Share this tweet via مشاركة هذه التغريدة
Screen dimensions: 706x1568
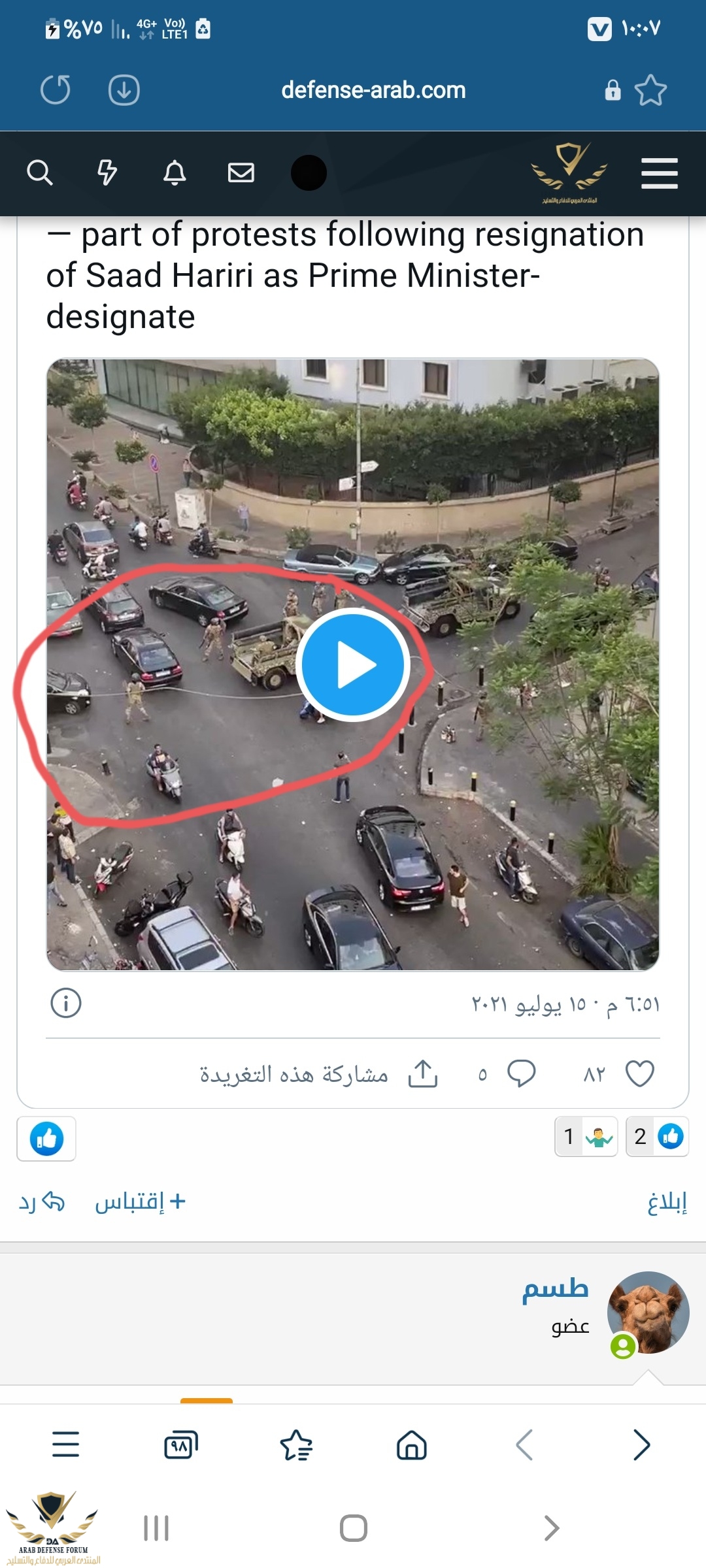320,1074
